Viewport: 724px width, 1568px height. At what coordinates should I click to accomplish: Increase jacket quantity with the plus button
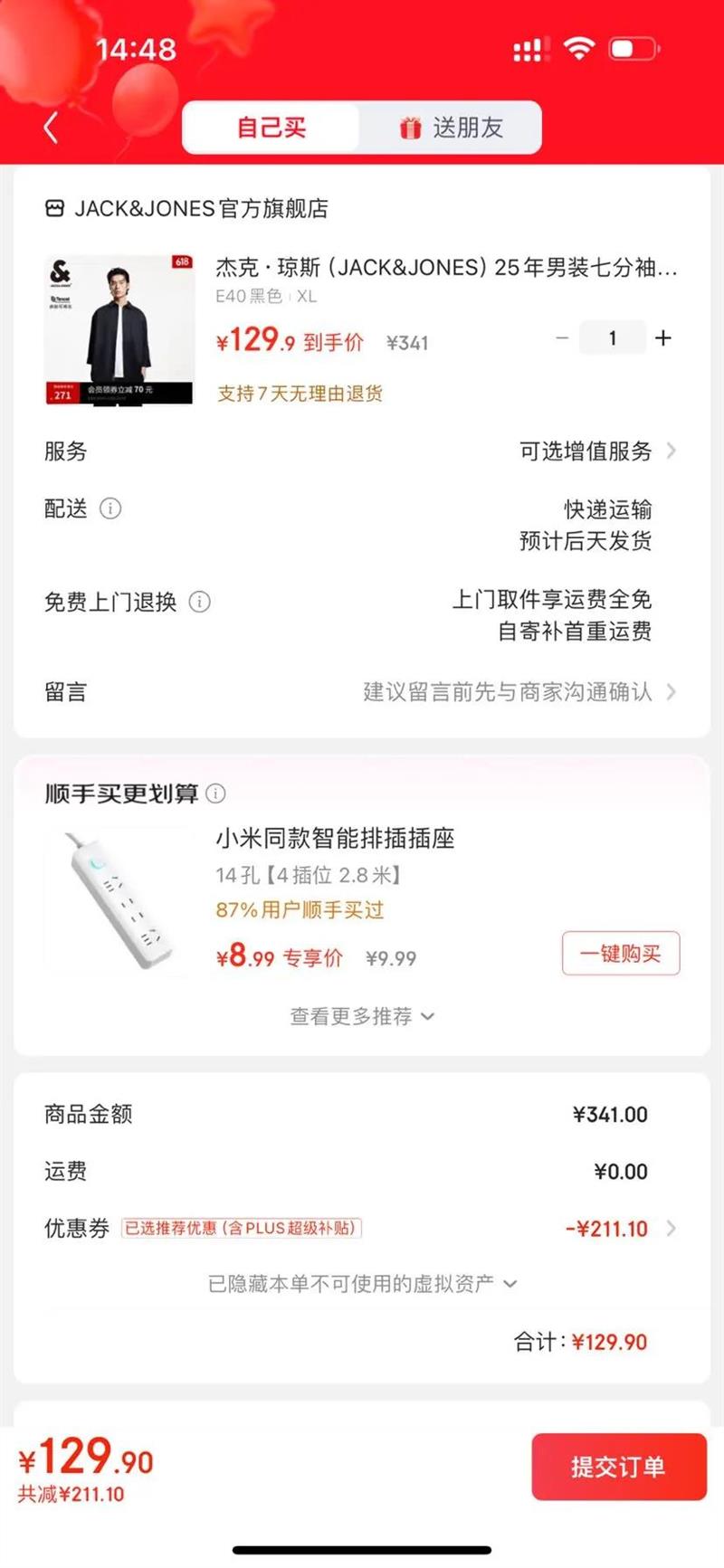[x=663, y=338]
